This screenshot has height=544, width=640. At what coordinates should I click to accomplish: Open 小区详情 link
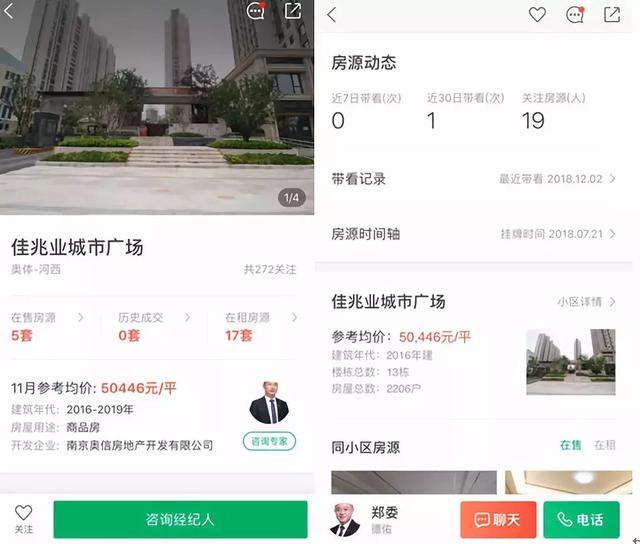pyautogui.click(x=586, y=302)
